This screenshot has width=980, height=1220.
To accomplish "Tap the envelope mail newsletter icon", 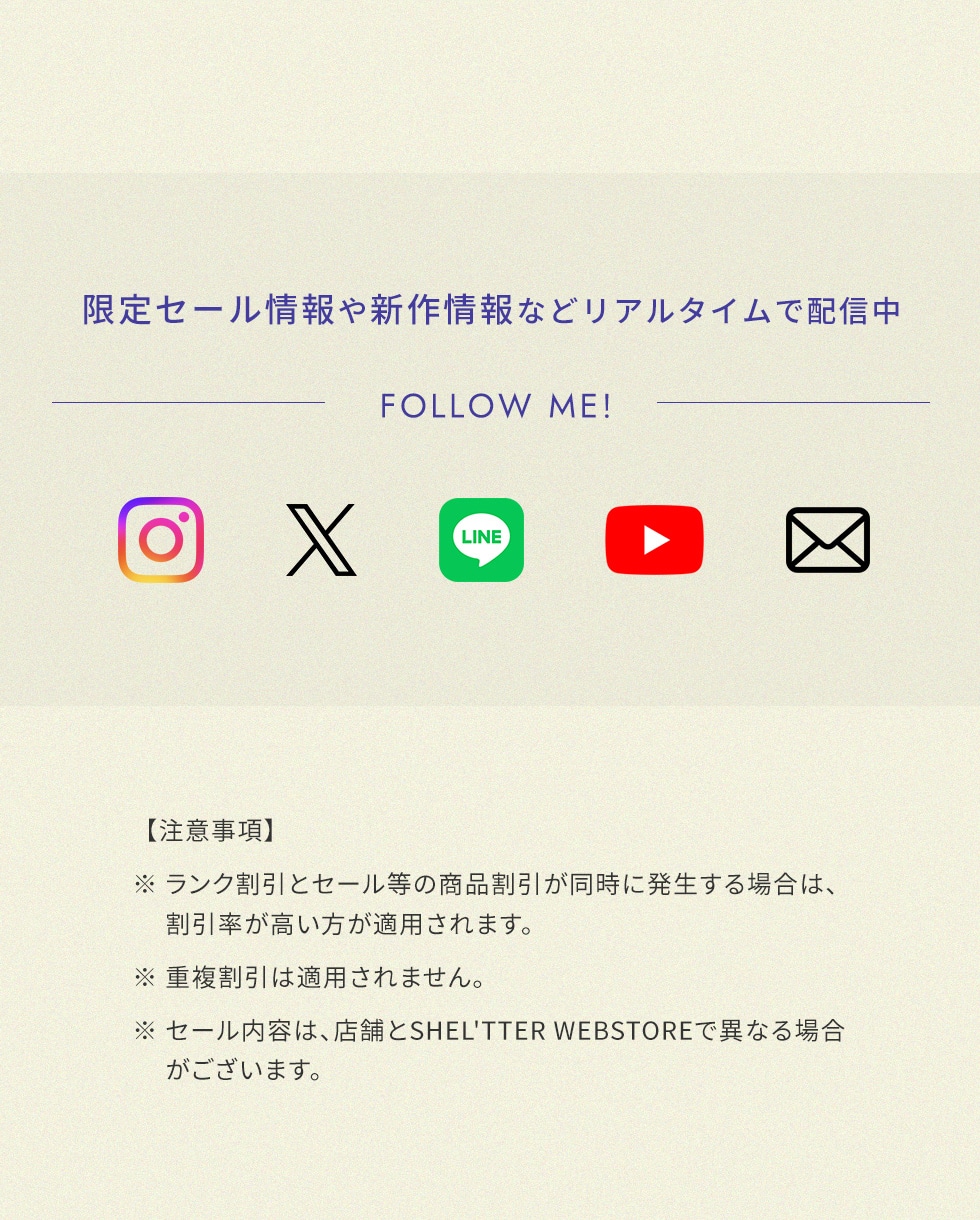I will point(827,540).
